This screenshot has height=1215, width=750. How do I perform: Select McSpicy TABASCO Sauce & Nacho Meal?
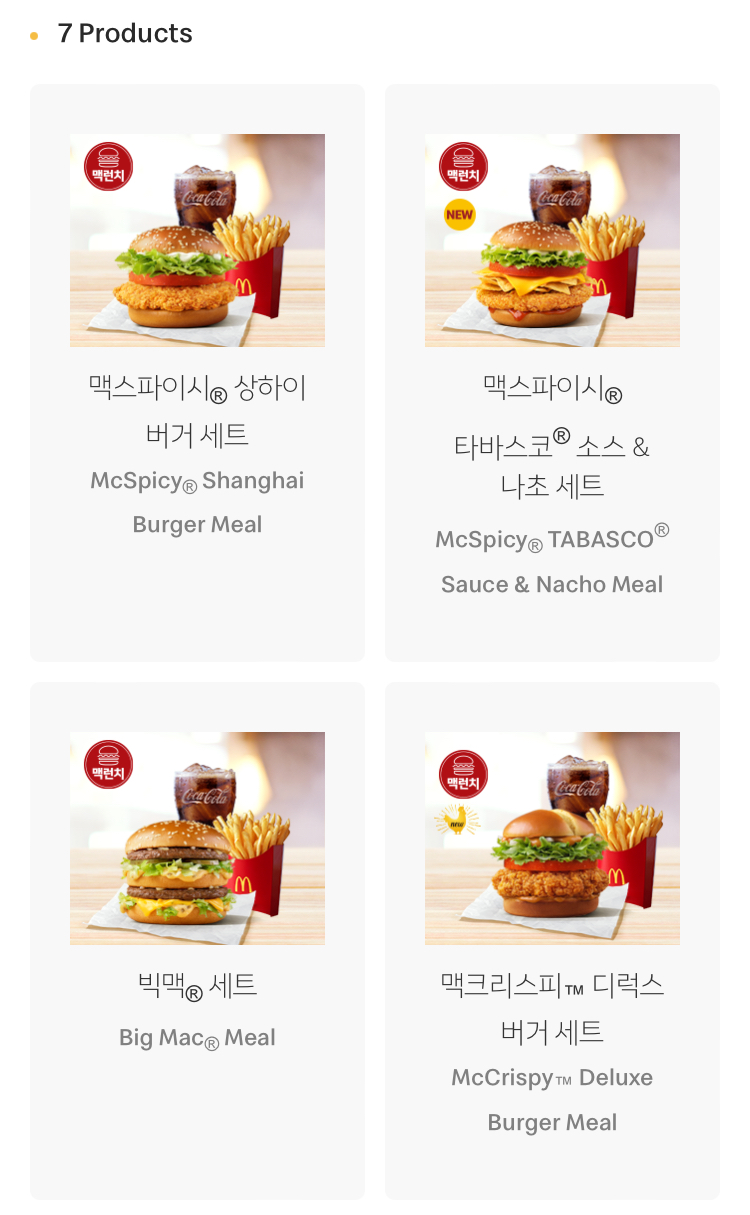tap(552, 372)
